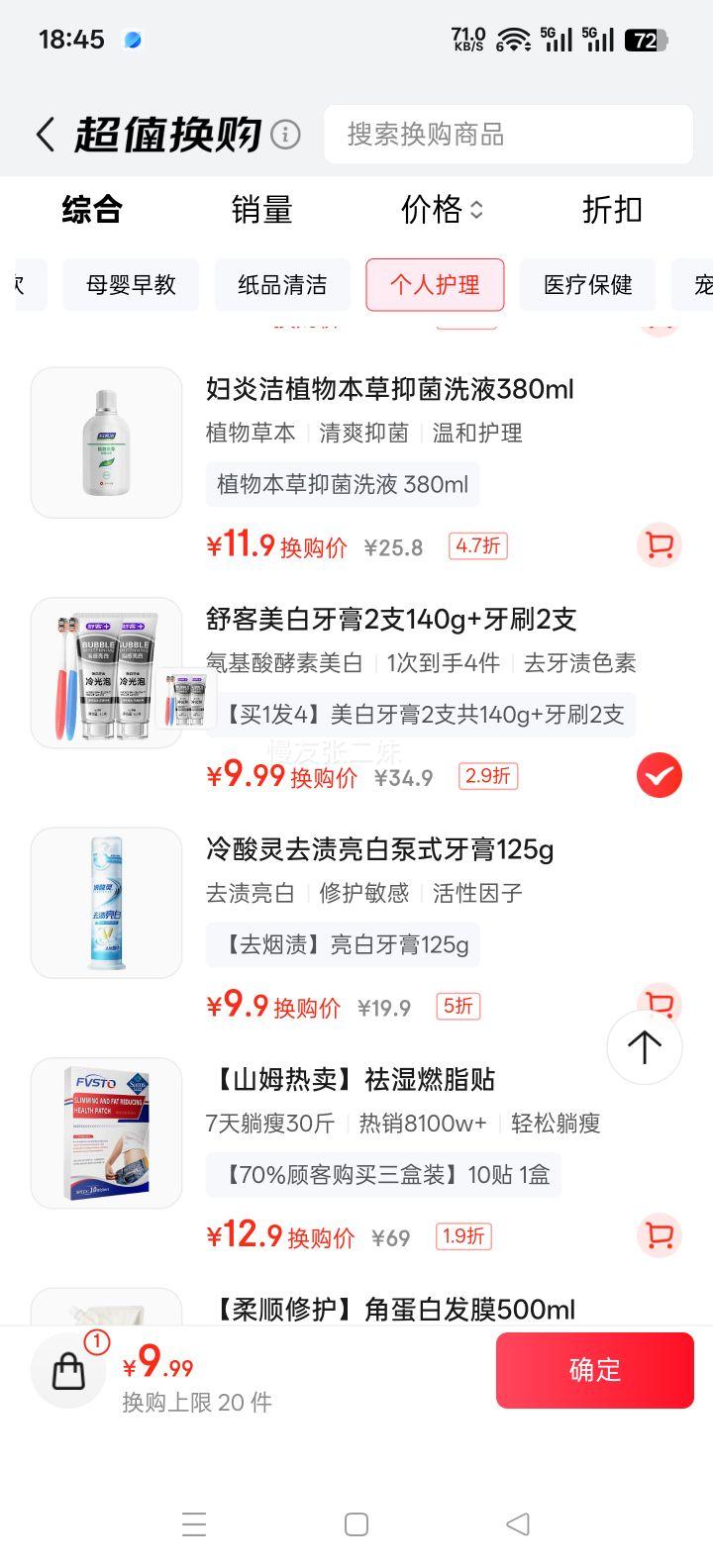
Task: Switch to the 折扣 sorting tab
Action: pyautogui.click(x=610, y=210)
